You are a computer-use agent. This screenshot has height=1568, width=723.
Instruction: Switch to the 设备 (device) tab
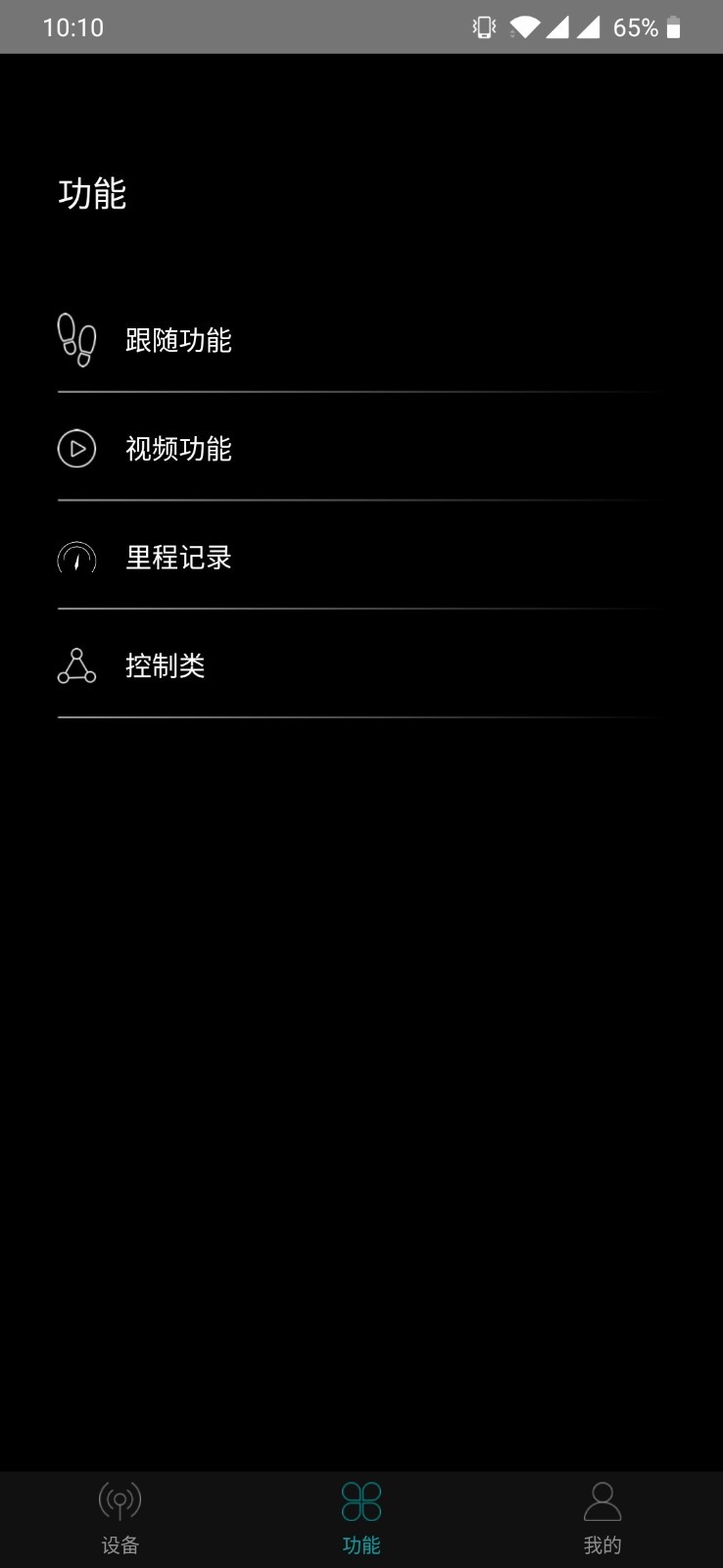(x=120, y=1518)
